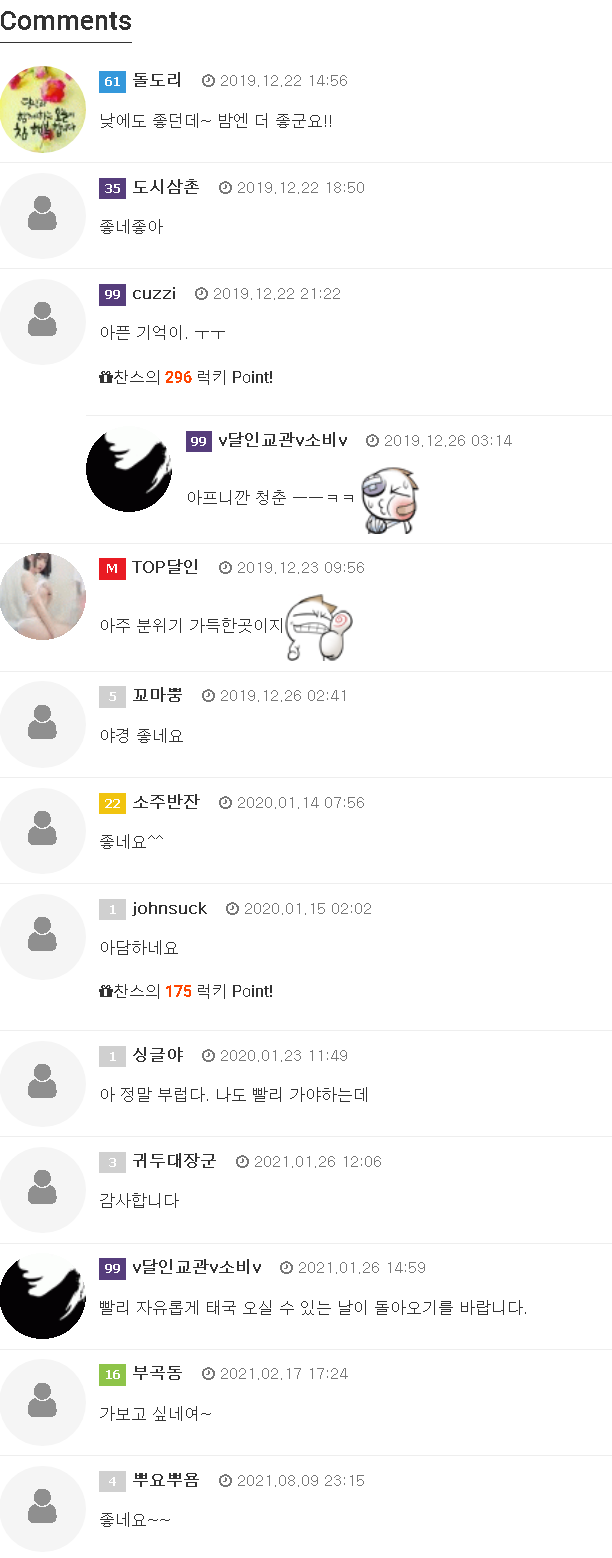Tap the username 부곡동
This screenshot has width=612, height=1558.
point(157,1373)
